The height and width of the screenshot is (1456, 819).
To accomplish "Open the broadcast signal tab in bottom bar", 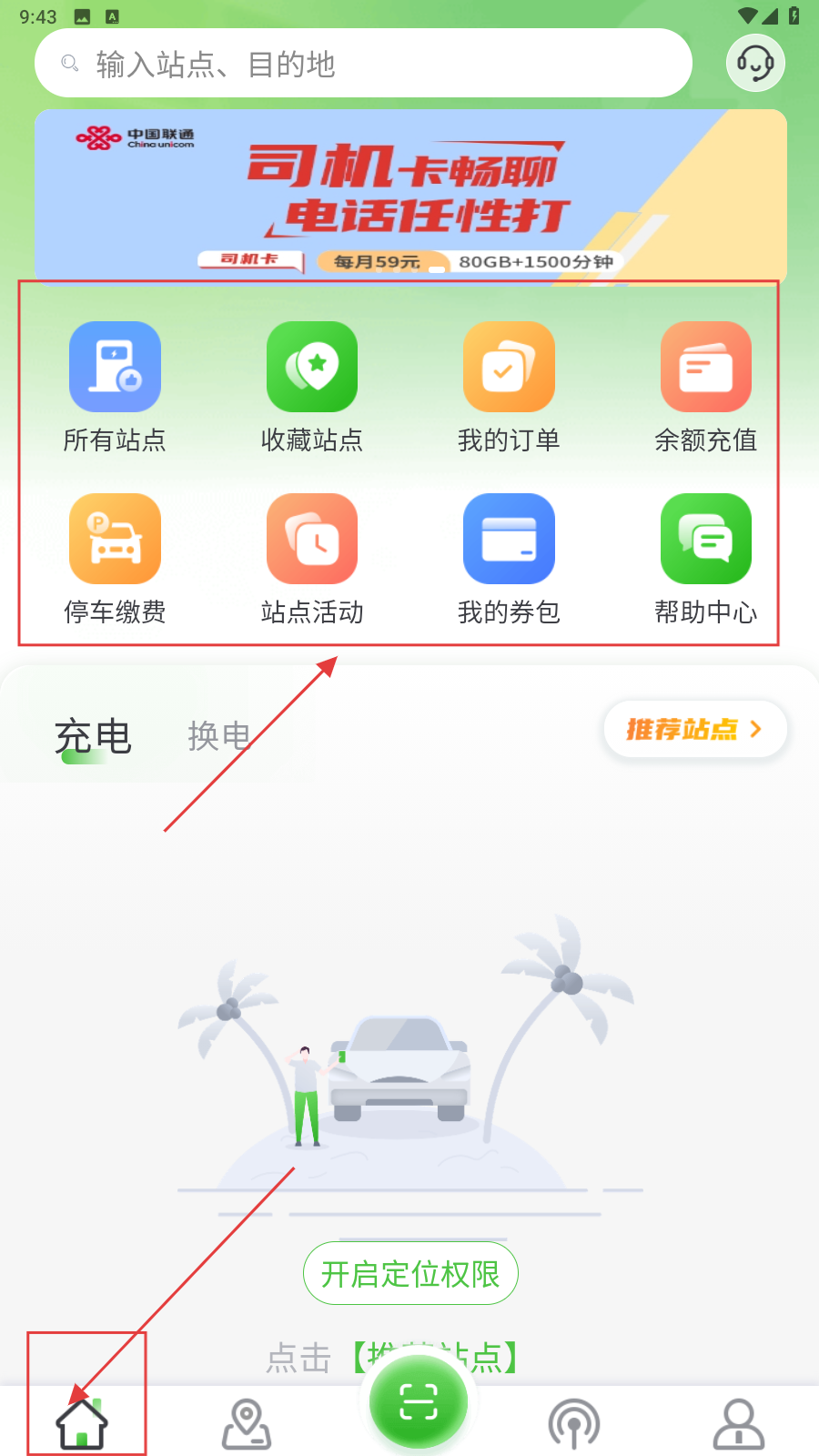I will coord(574,1424).
